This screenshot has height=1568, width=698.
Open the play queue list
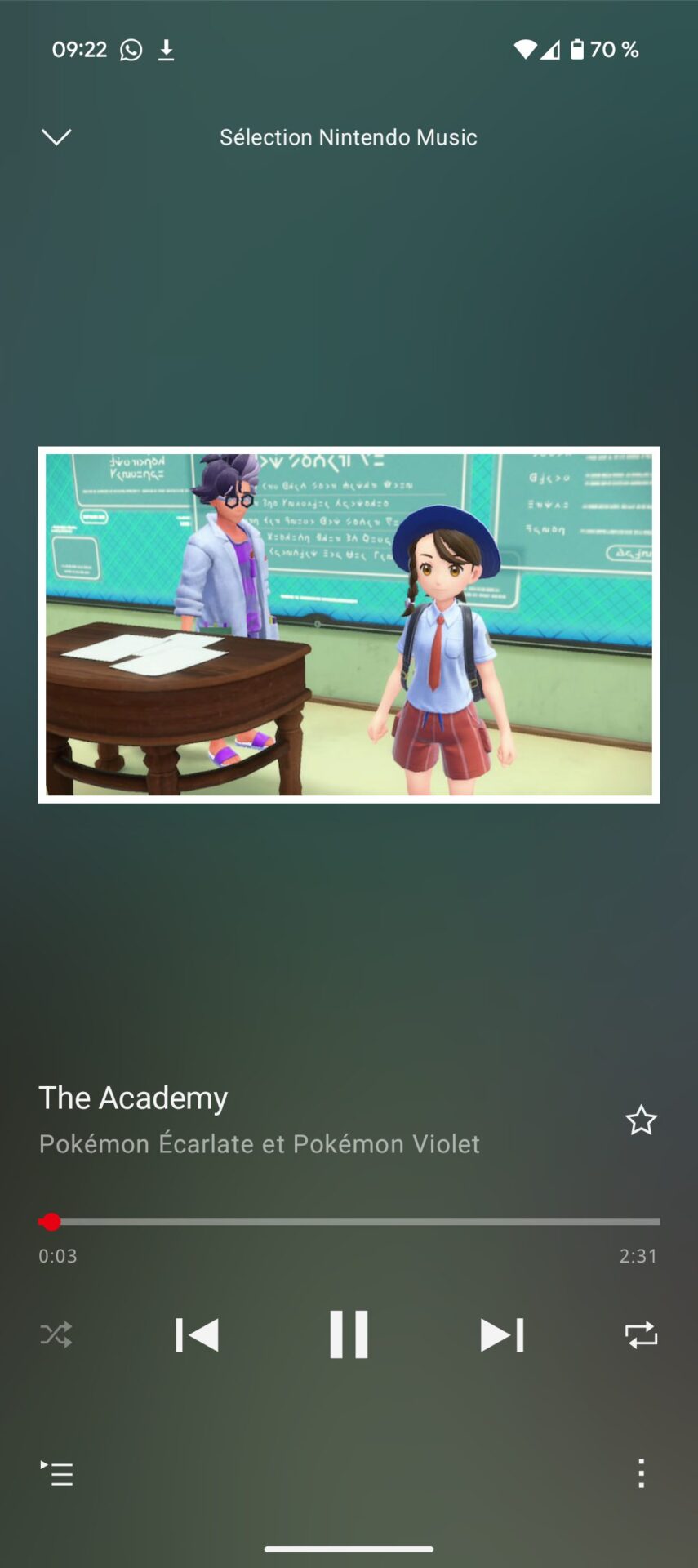(x=56, y=1473)
